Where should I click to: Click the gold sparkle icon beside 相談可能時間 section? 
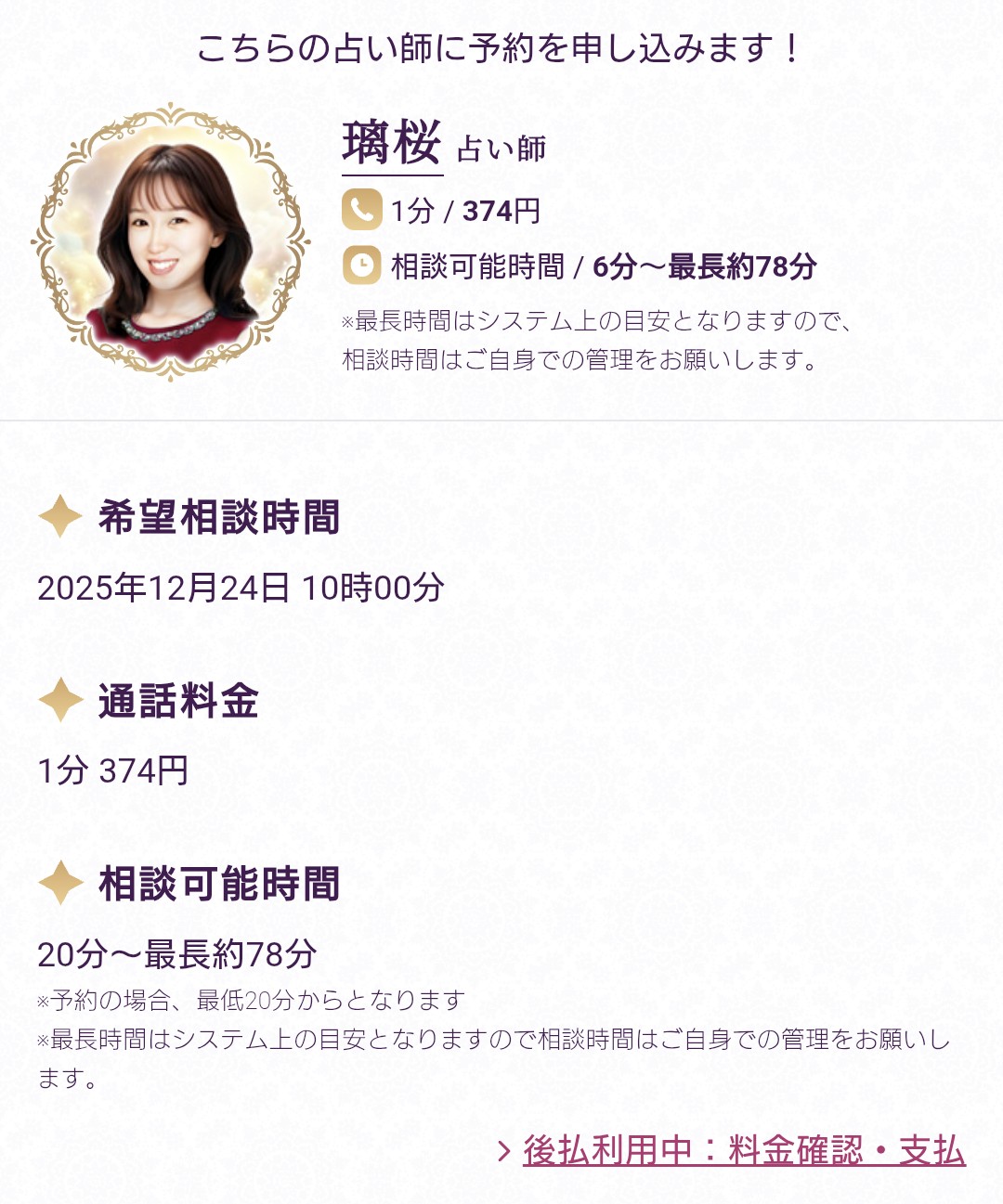click(x=57, y=885)
